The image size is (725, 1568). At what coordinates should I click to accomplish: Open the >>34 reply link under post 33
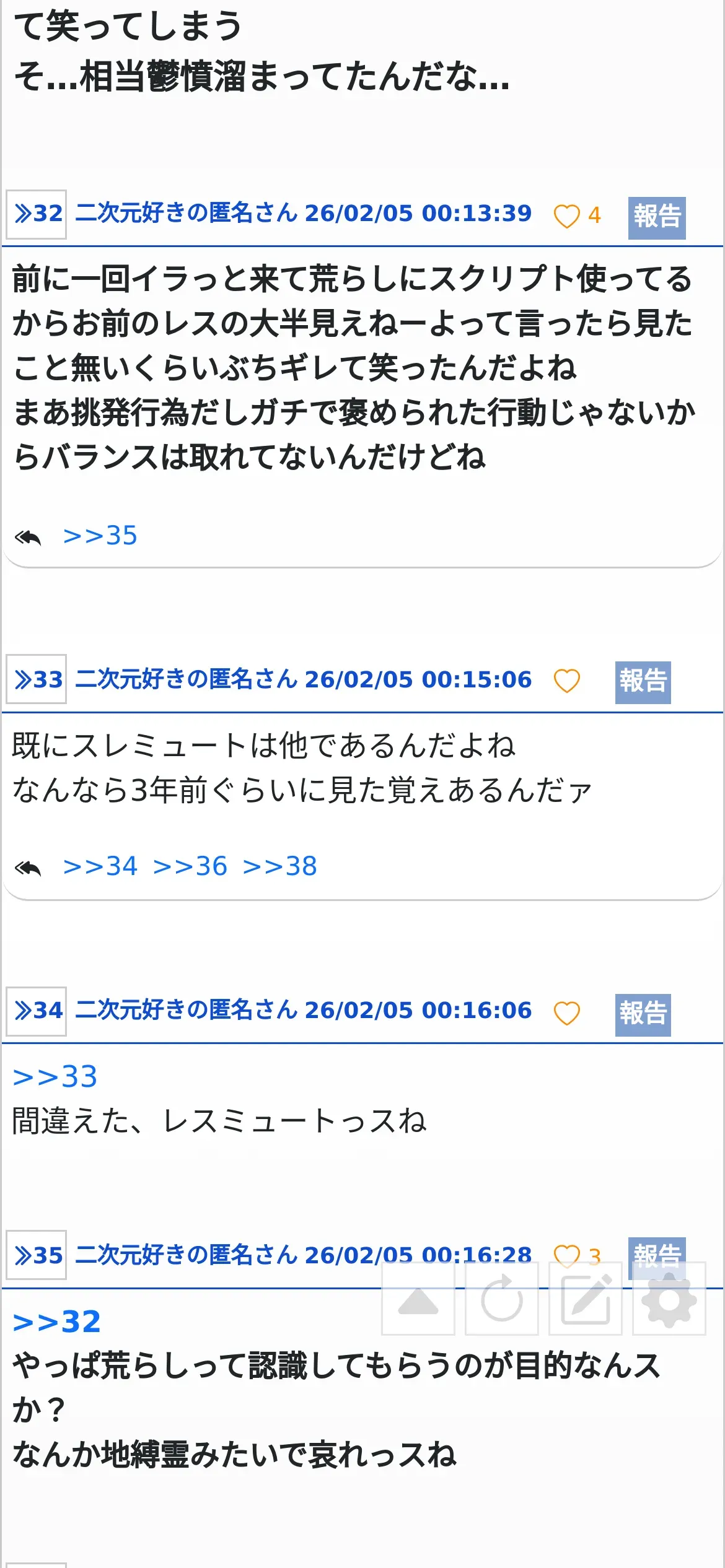coord(100,866)
